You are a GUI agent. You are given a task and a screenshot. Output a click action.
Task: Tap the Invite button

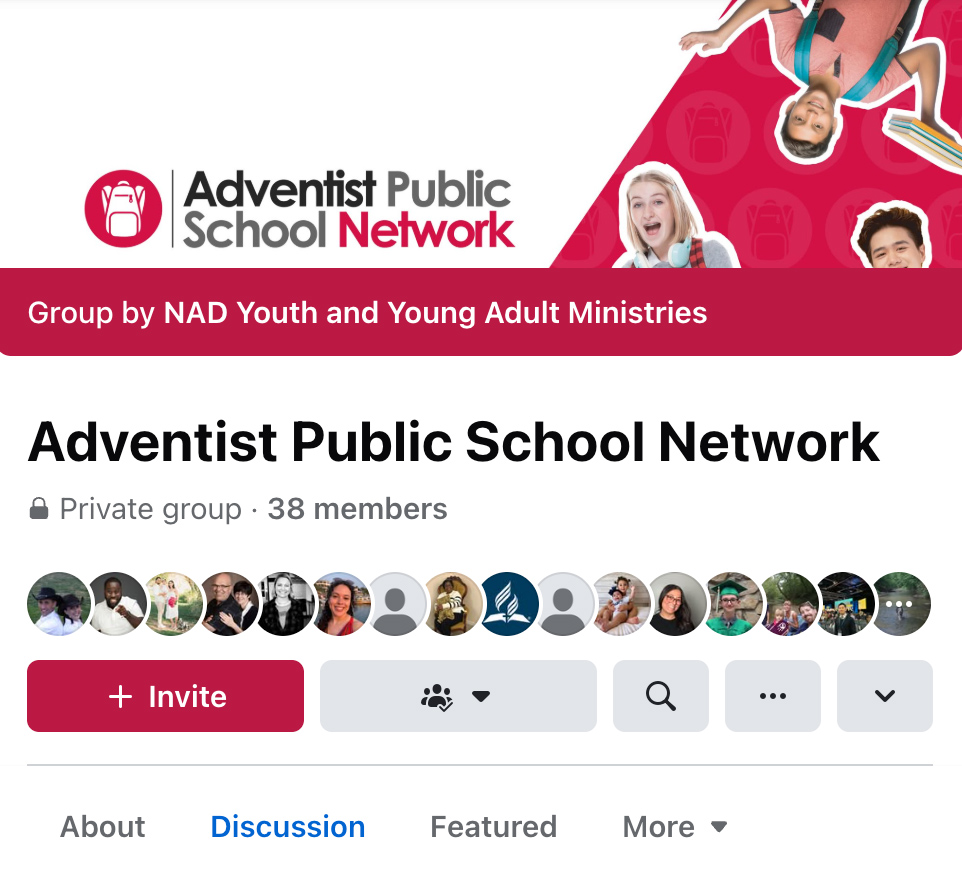pos(165,696)
